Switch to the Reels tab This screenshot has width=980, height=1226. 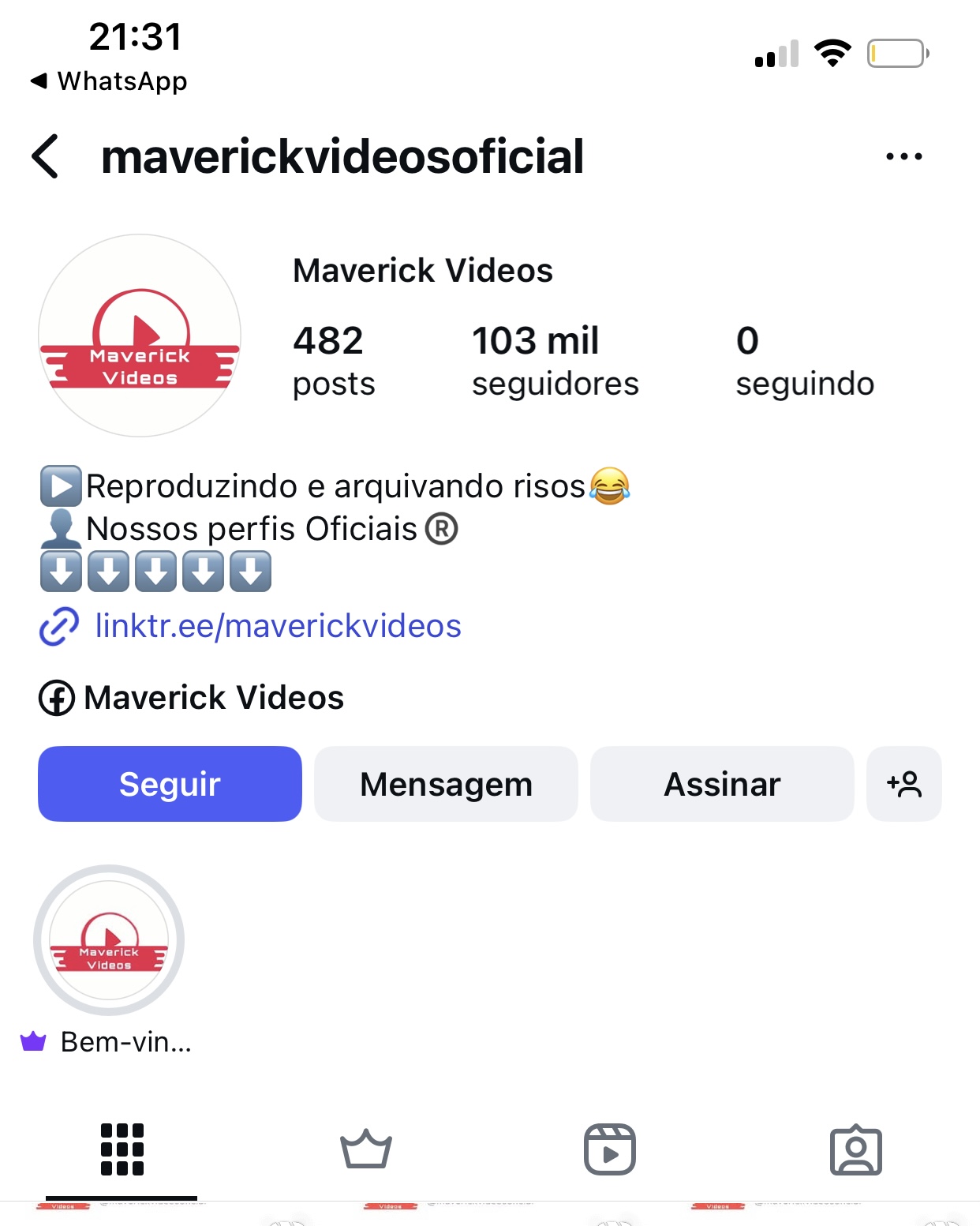point(610,1149)
